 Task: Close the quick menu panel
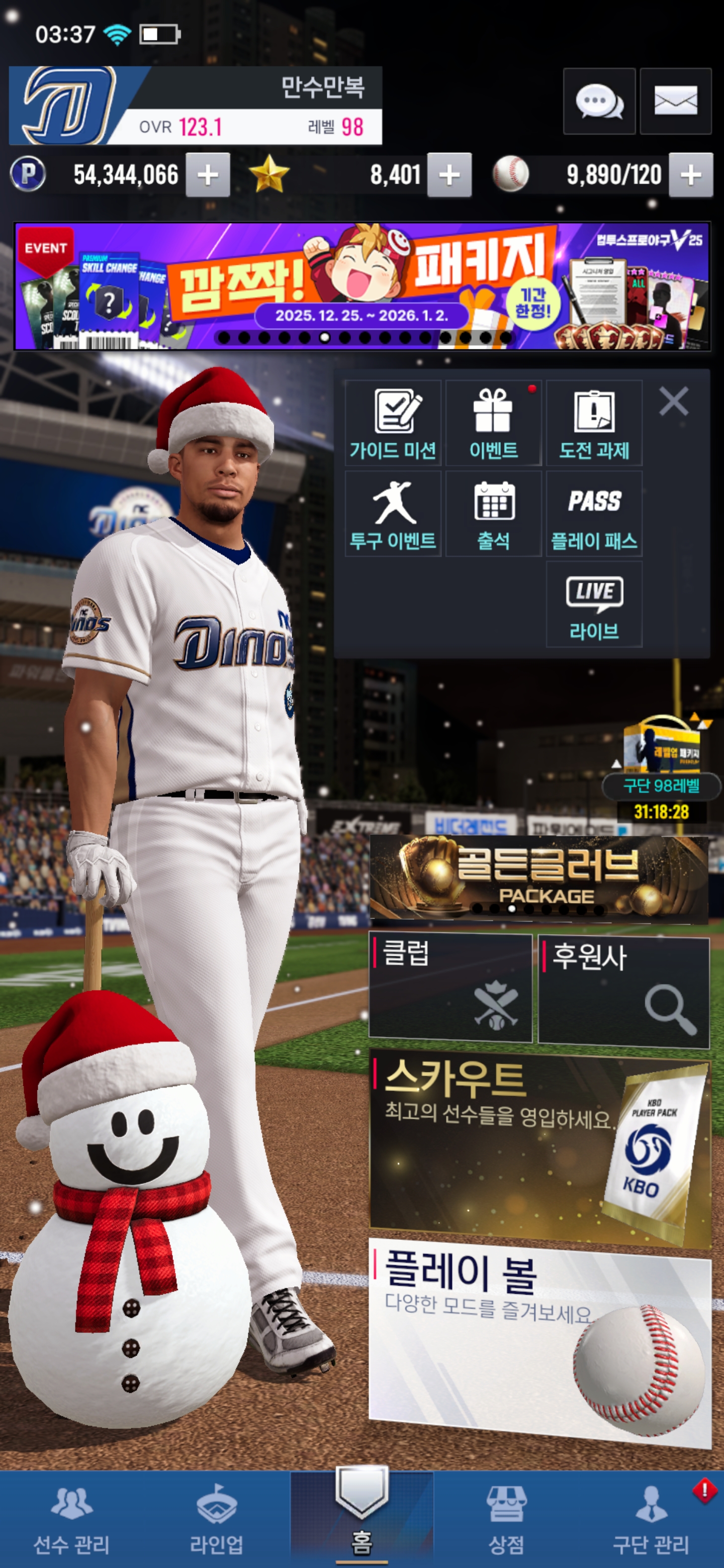coord(673,402)
